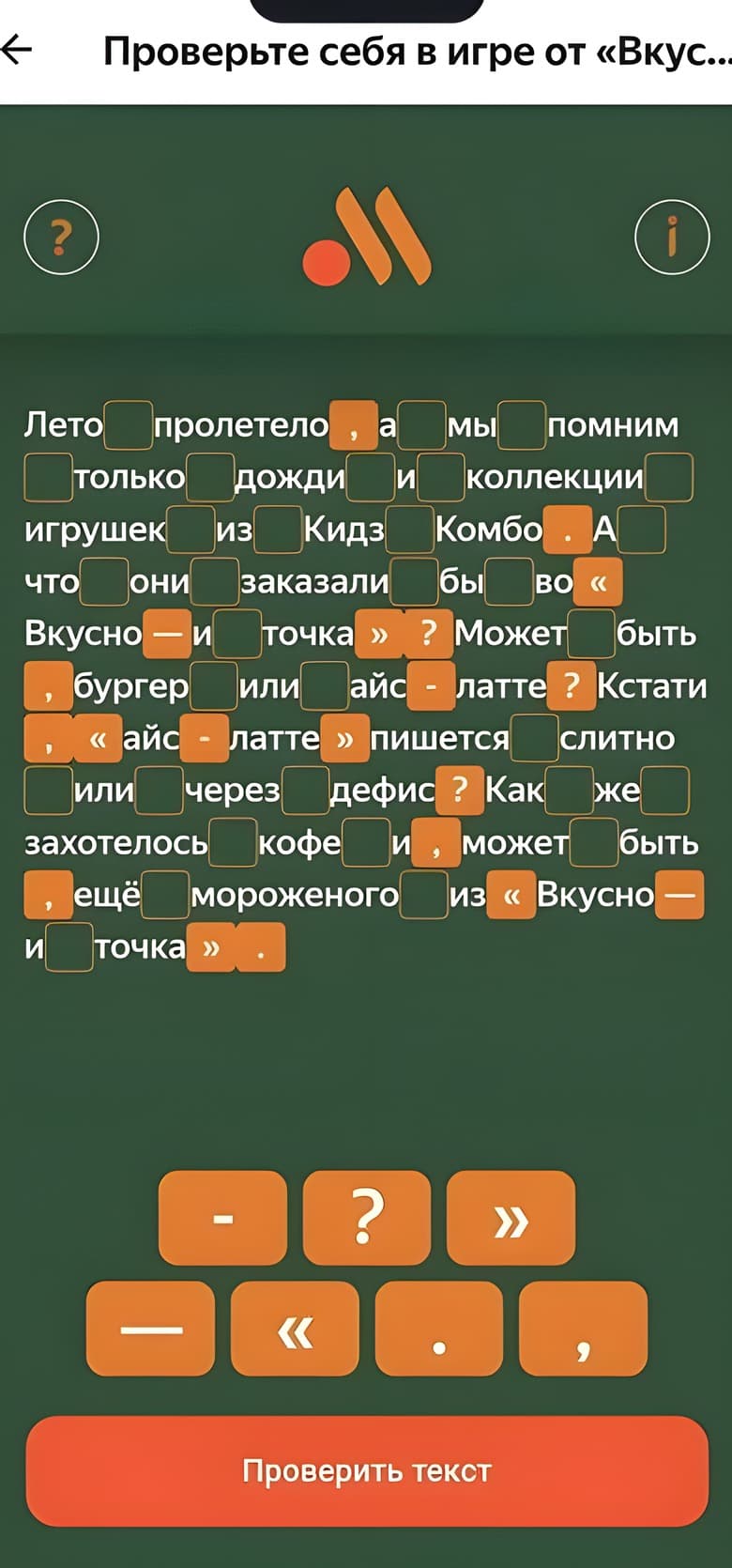Select the opening quote « button
The width and height of the screenshot is (732, 1568).
pyautogui.click(x=295, y=1329)
